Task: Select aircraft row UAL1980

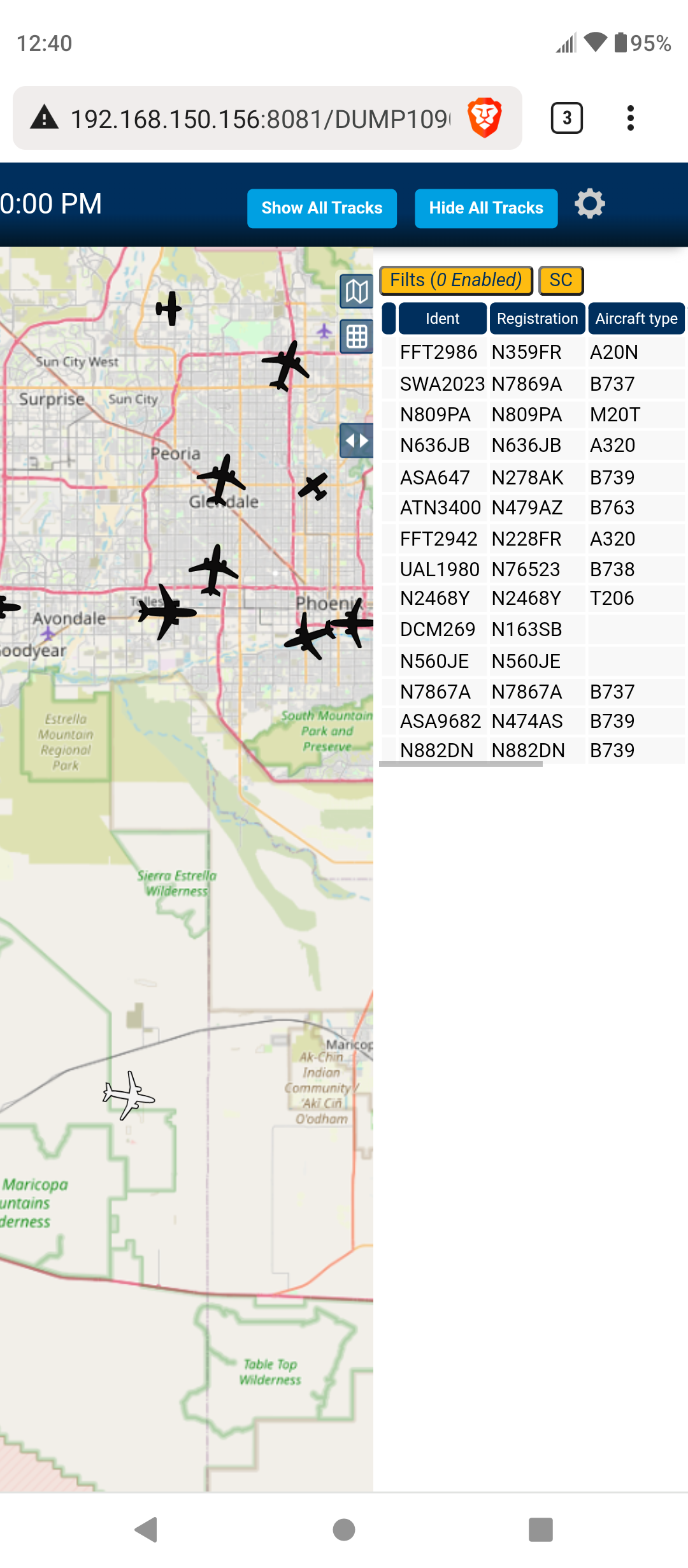Action: point(533,569)
